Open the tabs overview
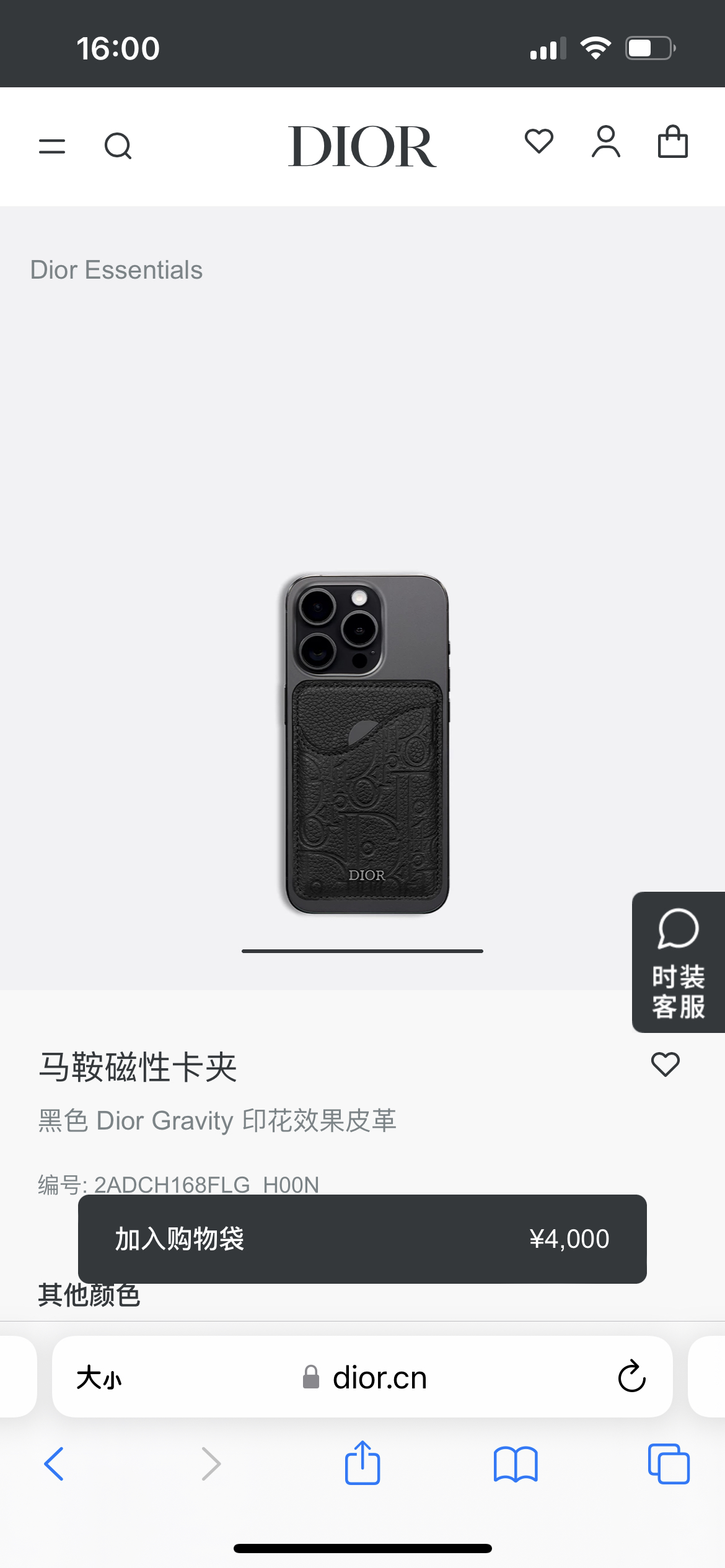 point(668,1464)
